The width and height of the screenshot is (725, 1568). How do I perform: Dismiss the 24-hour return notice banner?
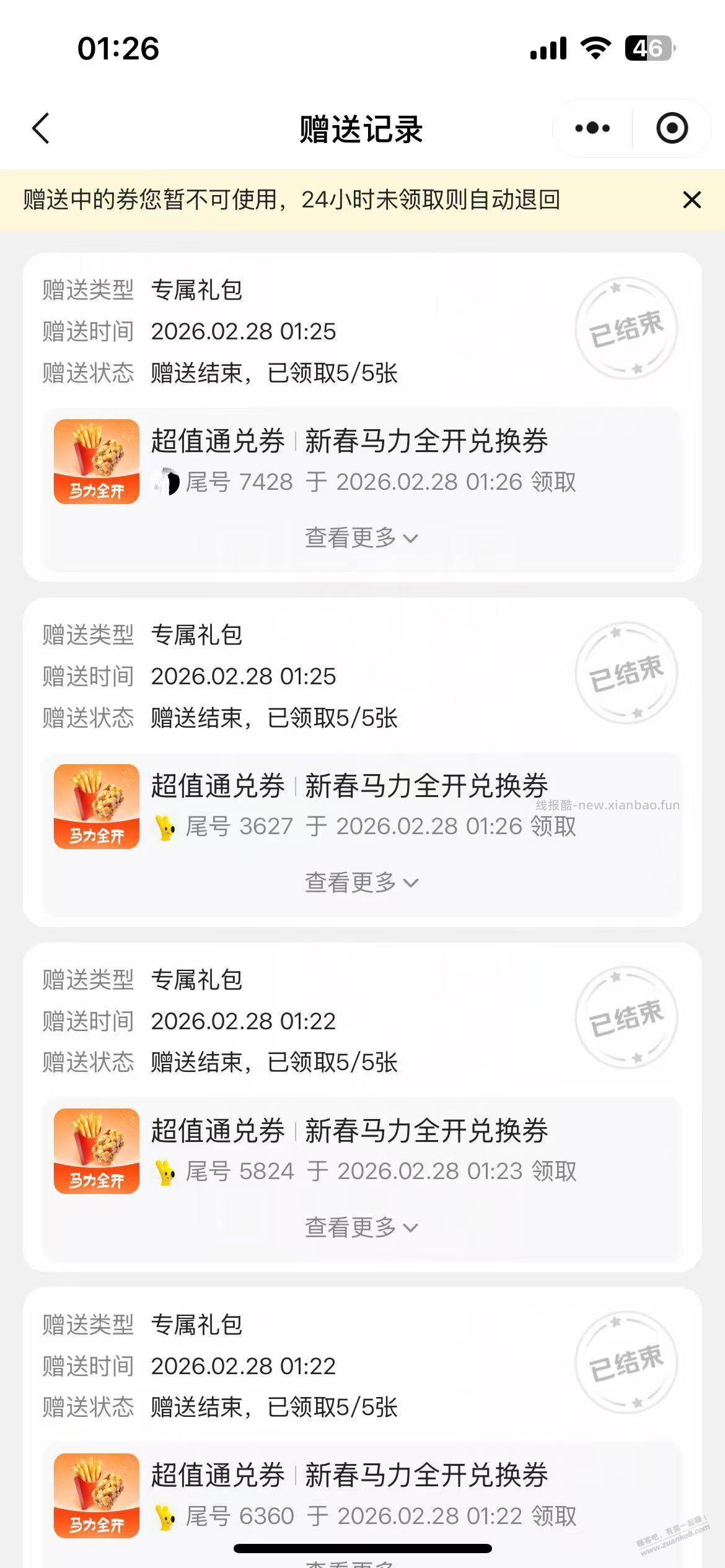click(x=692, y=200)
